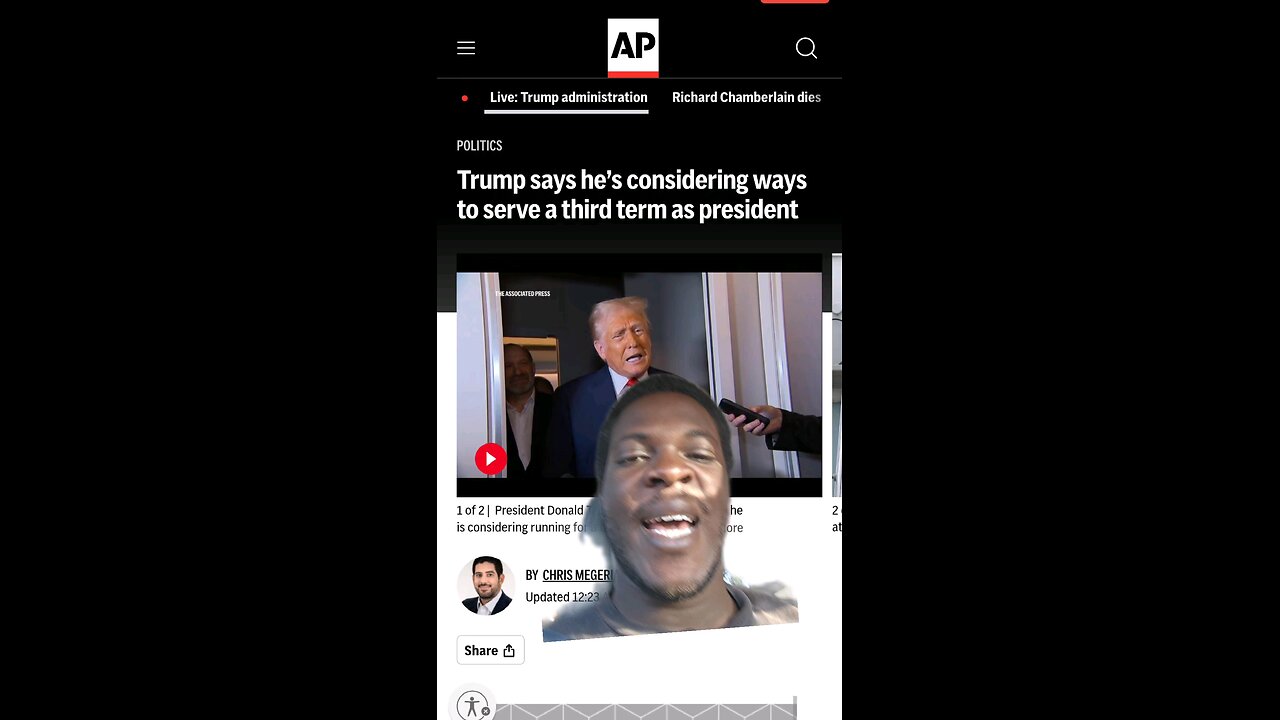Open the accessibility options widget
Screen dimensions: 1280x720
tap(473, 706)
